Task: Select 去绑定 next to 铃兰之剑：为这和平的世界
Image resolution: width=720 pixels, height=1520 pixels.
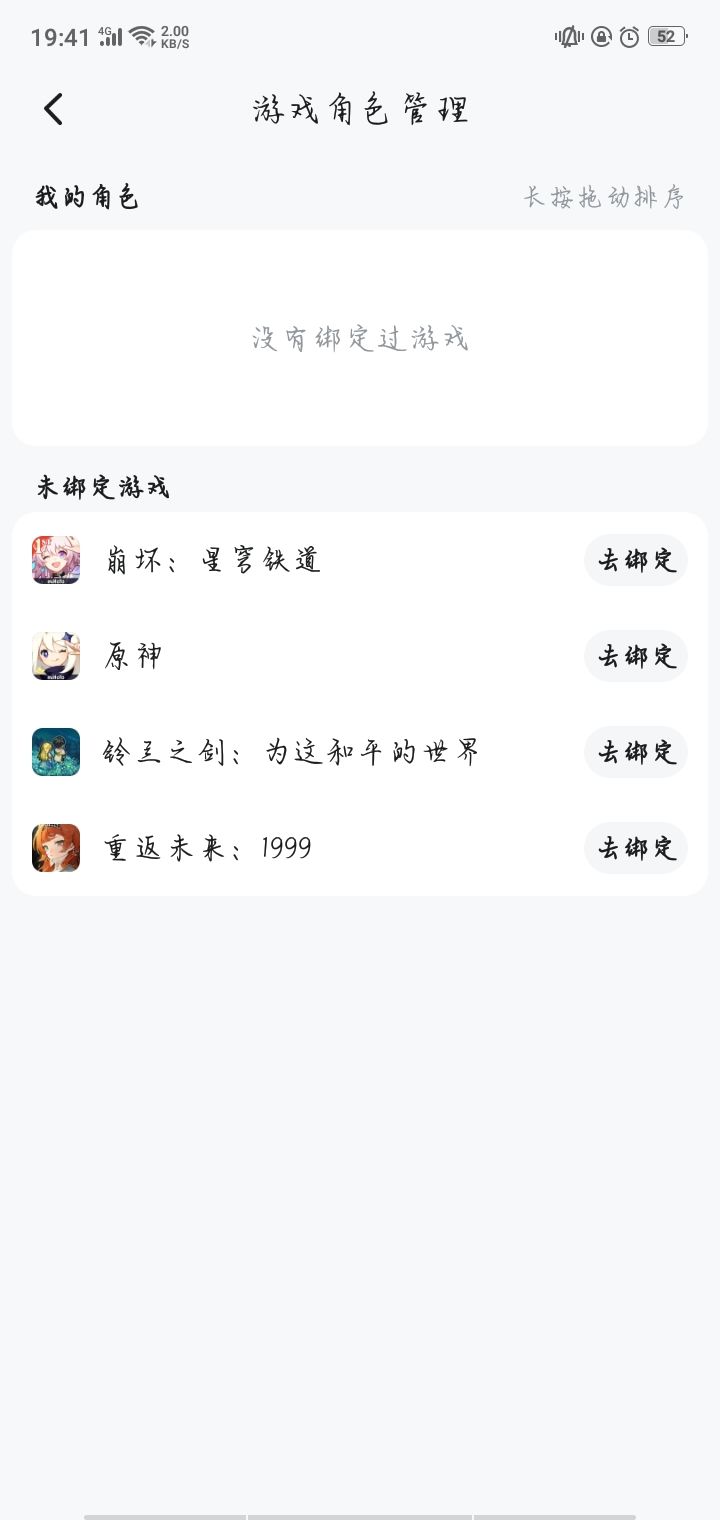Action: (636, 752)
